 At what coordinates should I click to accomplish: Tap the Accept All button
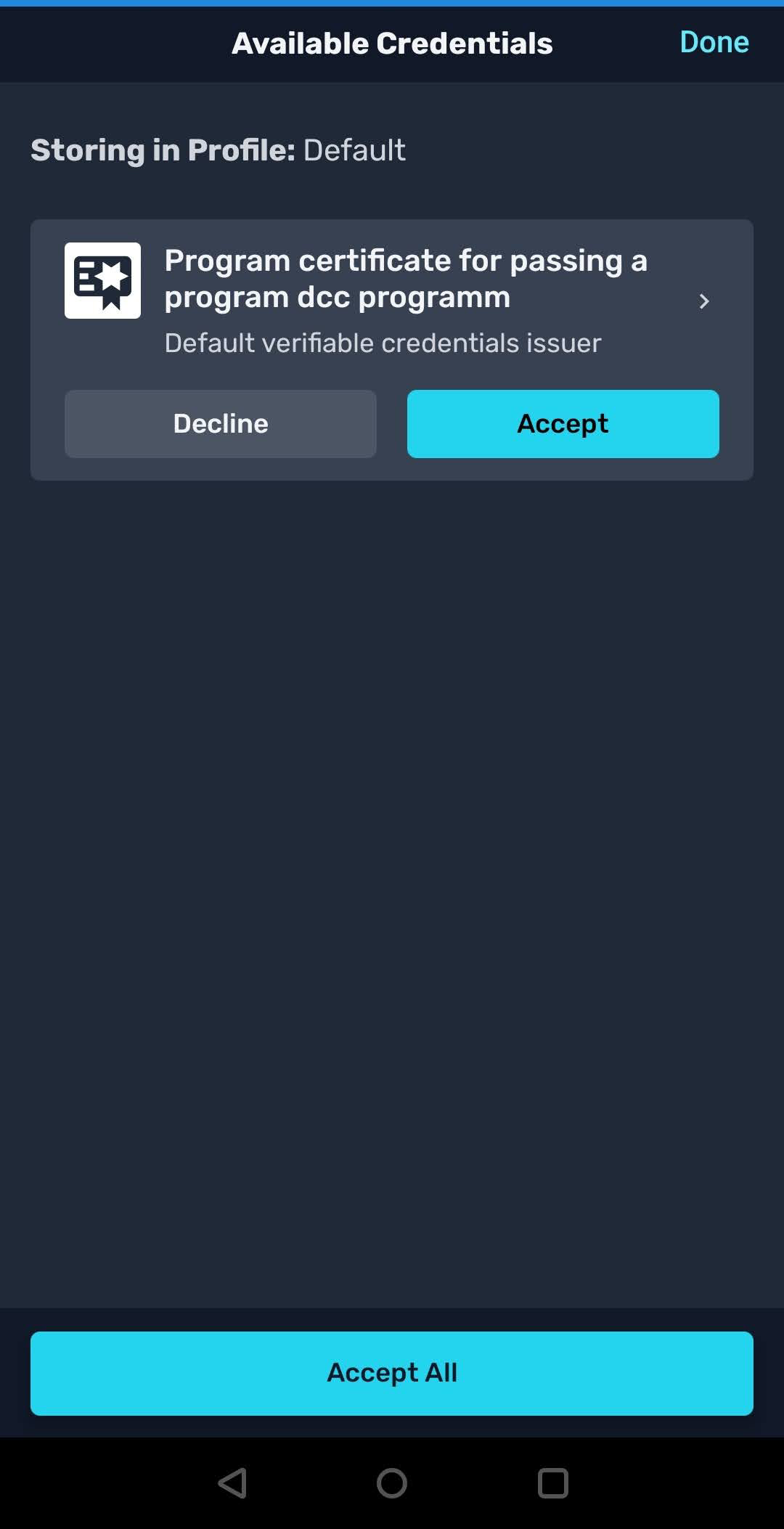point(392,1373)
